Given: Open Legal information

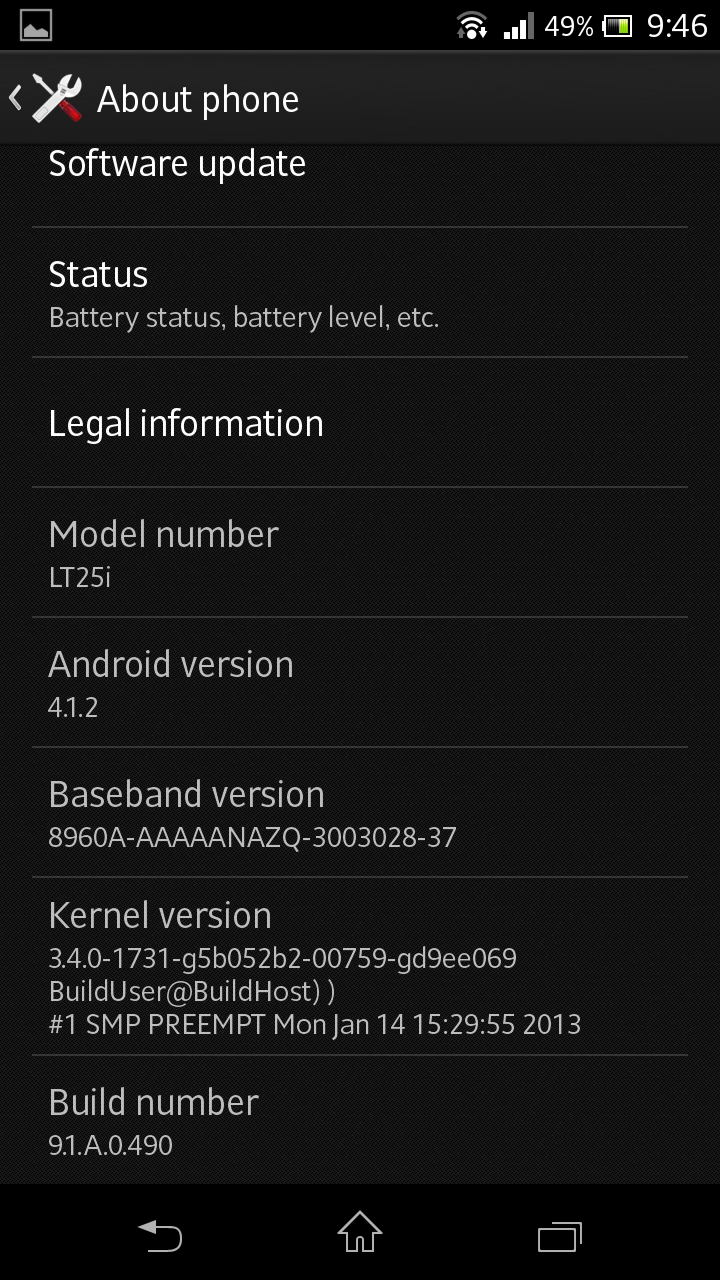Looking at the screenshot, I should (360, 423).
